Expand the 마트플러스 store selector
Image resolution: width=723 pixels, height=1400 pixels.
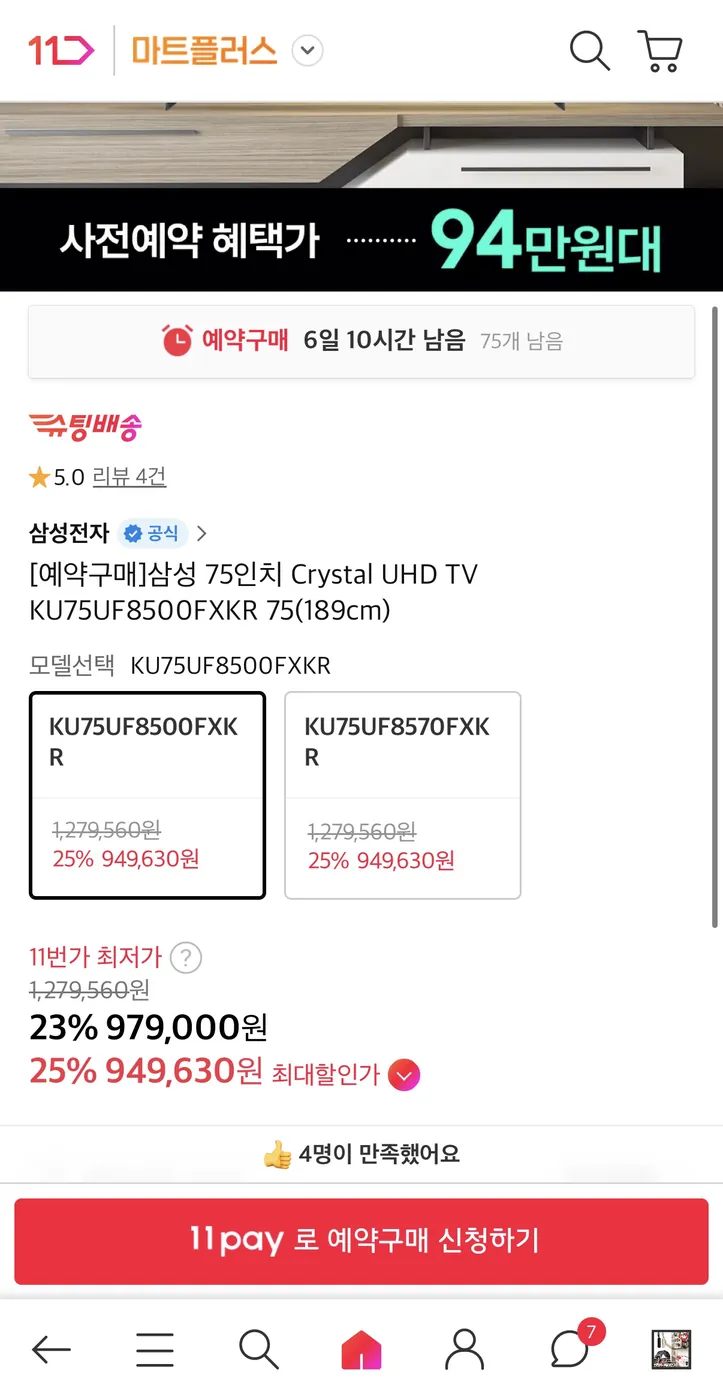[x=307, y=50]
